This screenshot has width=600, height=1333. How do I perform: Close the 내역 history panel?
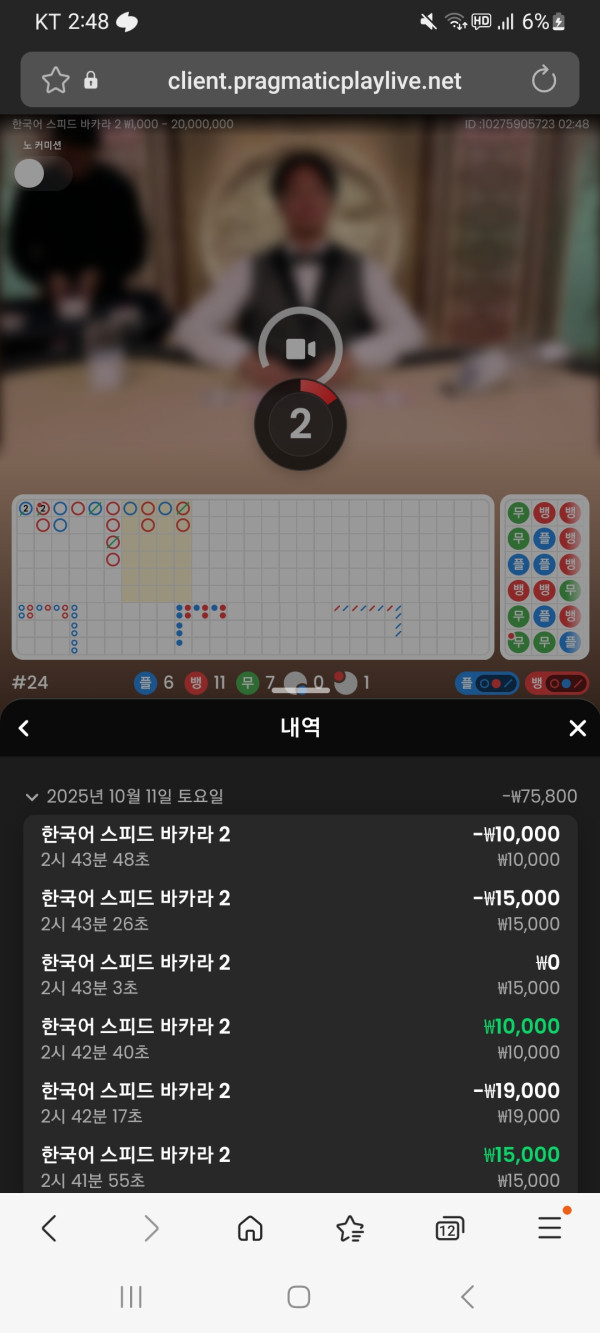pos(577,728)
